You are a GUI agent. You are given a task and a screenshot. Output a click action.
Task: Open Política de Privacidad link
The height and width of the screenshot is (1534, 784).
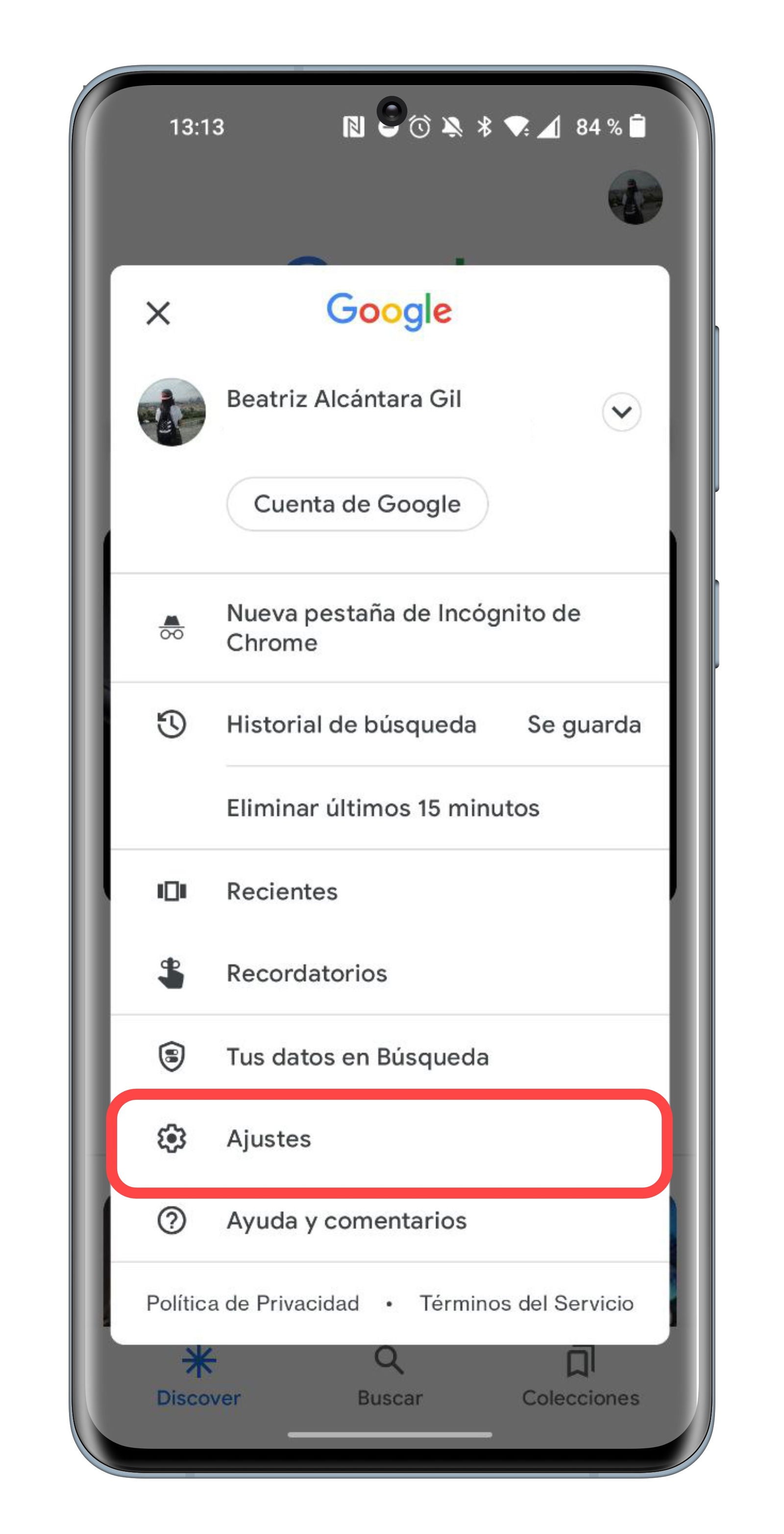[252, 1303]
